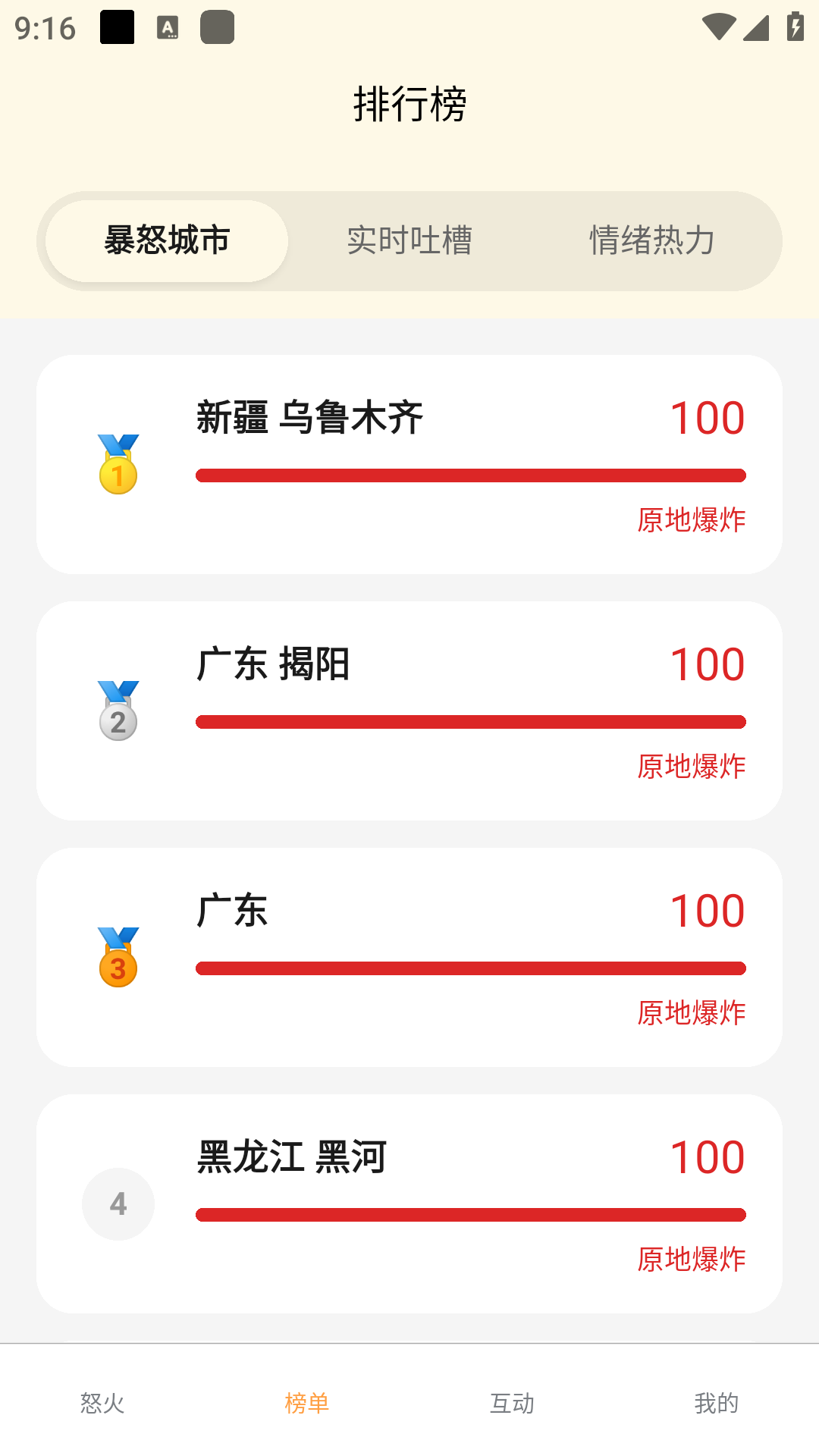This screenshot has width=819, height=1456.
Task: Tap the bronze medal icon for 广东
Action: coord(118,955)
